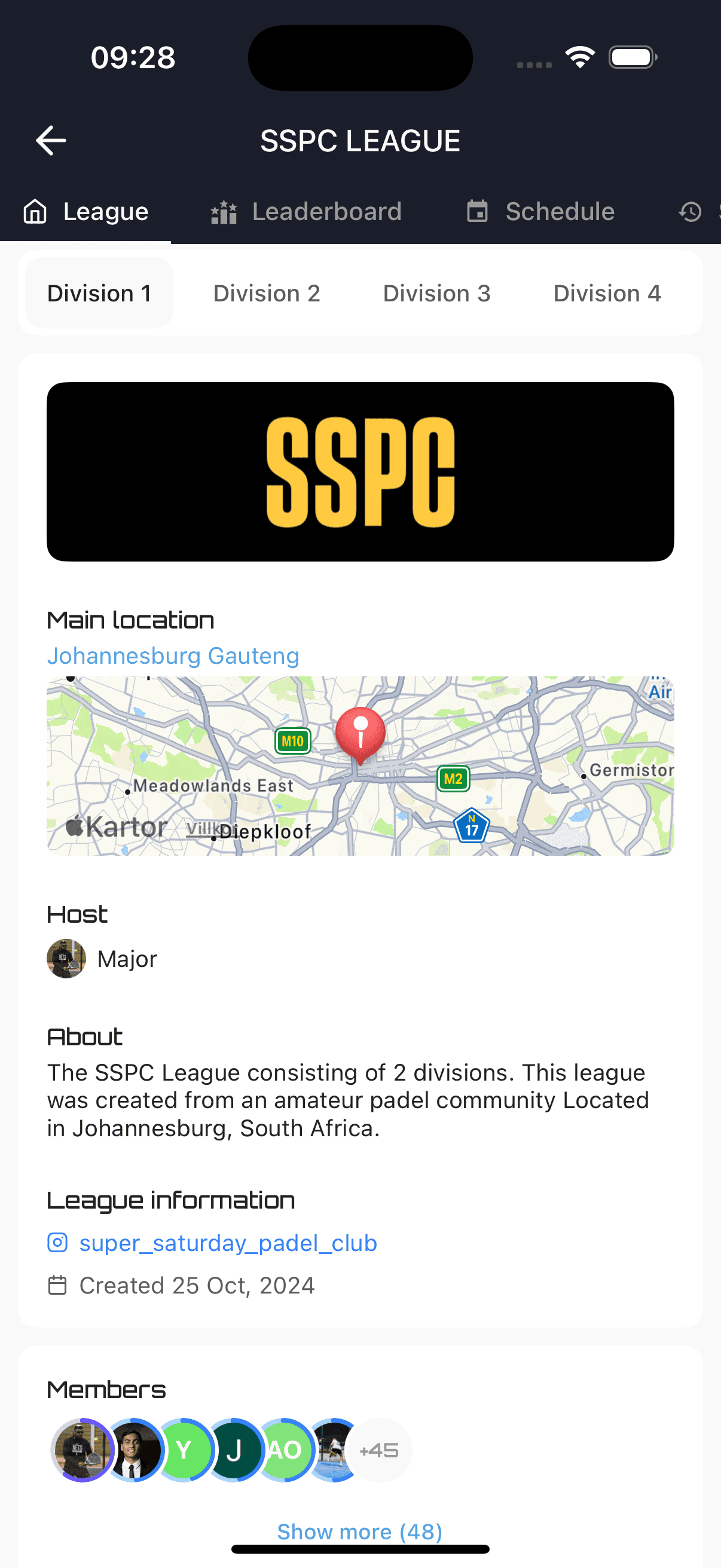Viewport: 721px width, 1568px height.
Task: Go back using the arrow icon
Action: [51, 141]
